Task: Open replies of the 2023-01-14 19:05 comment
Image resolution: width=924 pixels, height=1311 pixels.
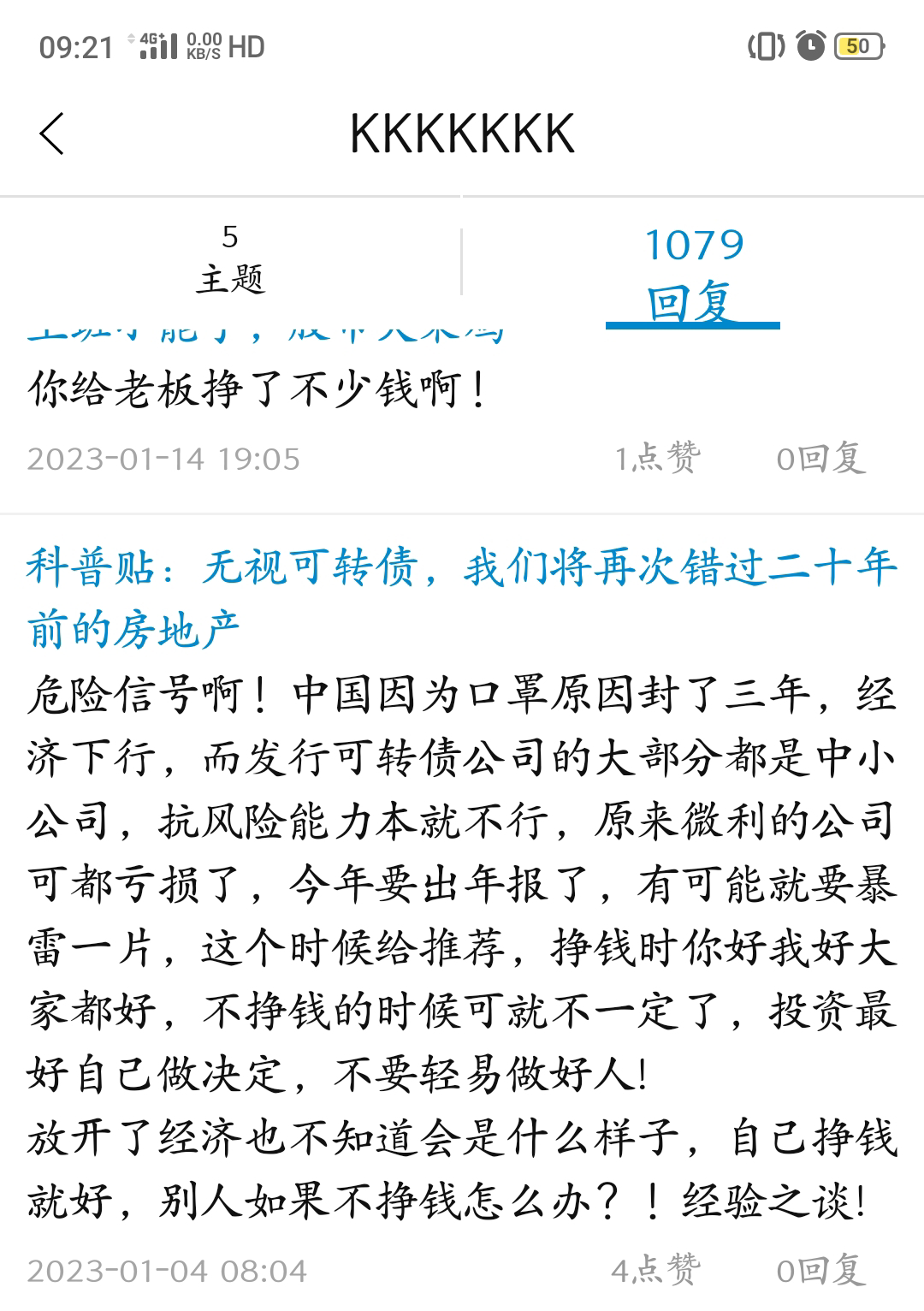Action: (x=820, y=459)
